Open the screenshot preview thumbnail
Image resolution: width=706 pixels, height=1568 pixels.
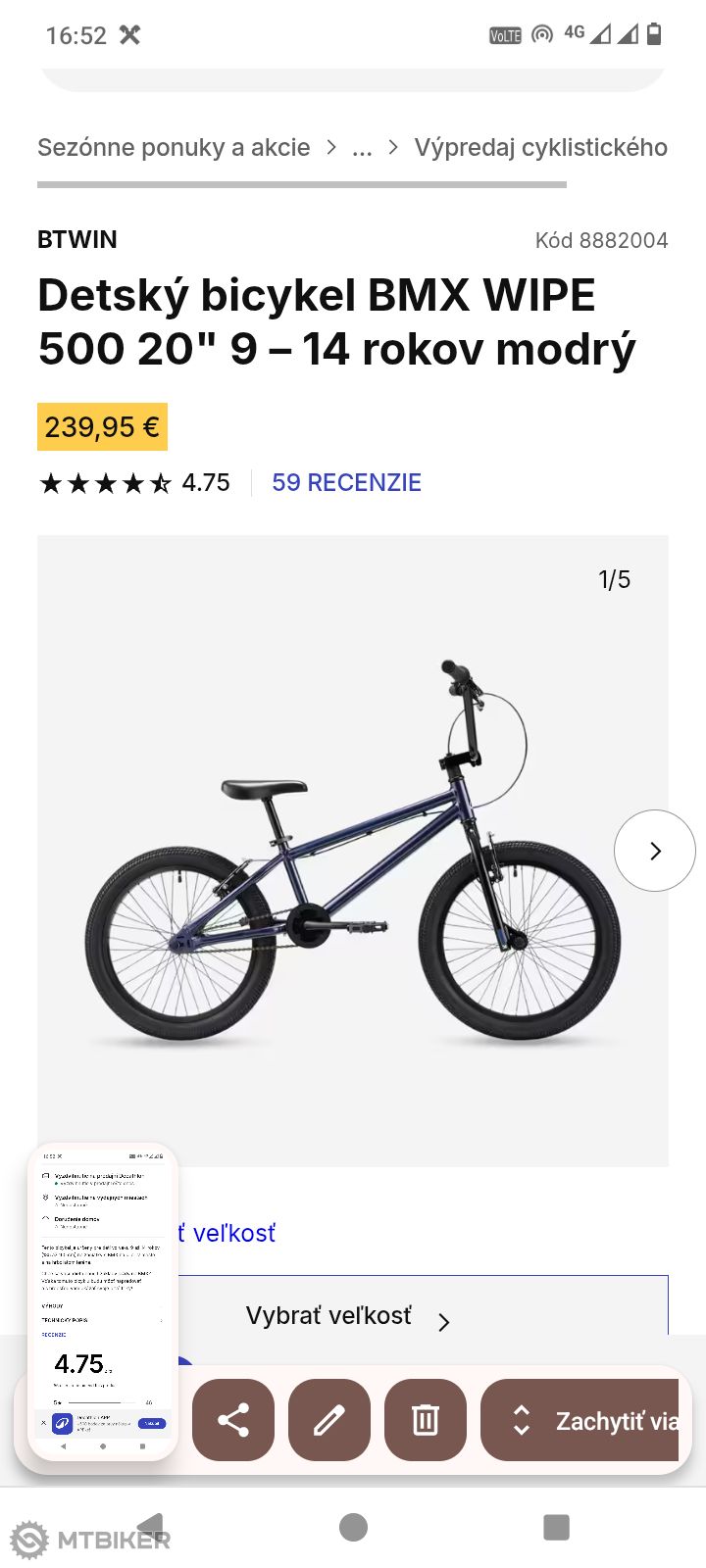pos(103,1302)
